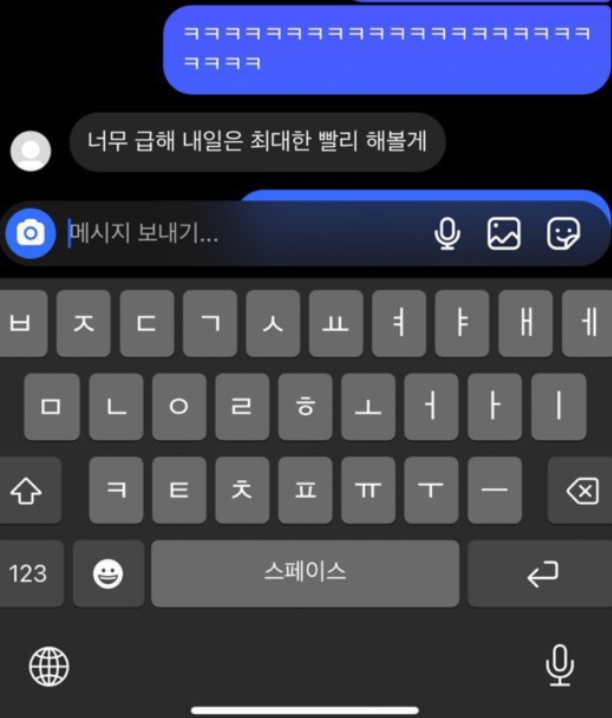This screenshot has height=718, width=612.
Task: Switch to the 123 number keyboard
Action: coord(28,574)
